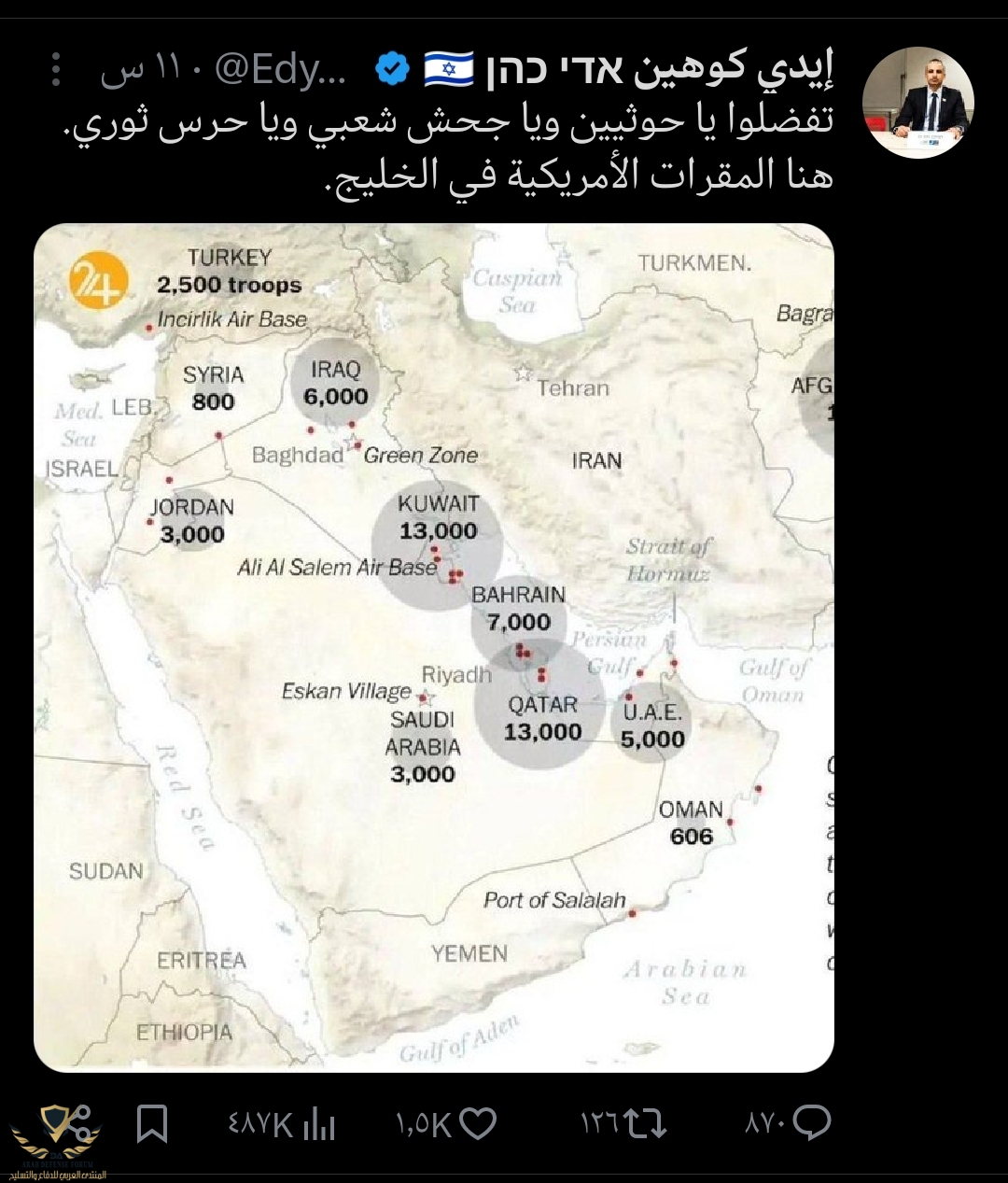Open Edy Cohen's profile picture
Viewport: 1008px width, 1183px height.
[917, 102]
